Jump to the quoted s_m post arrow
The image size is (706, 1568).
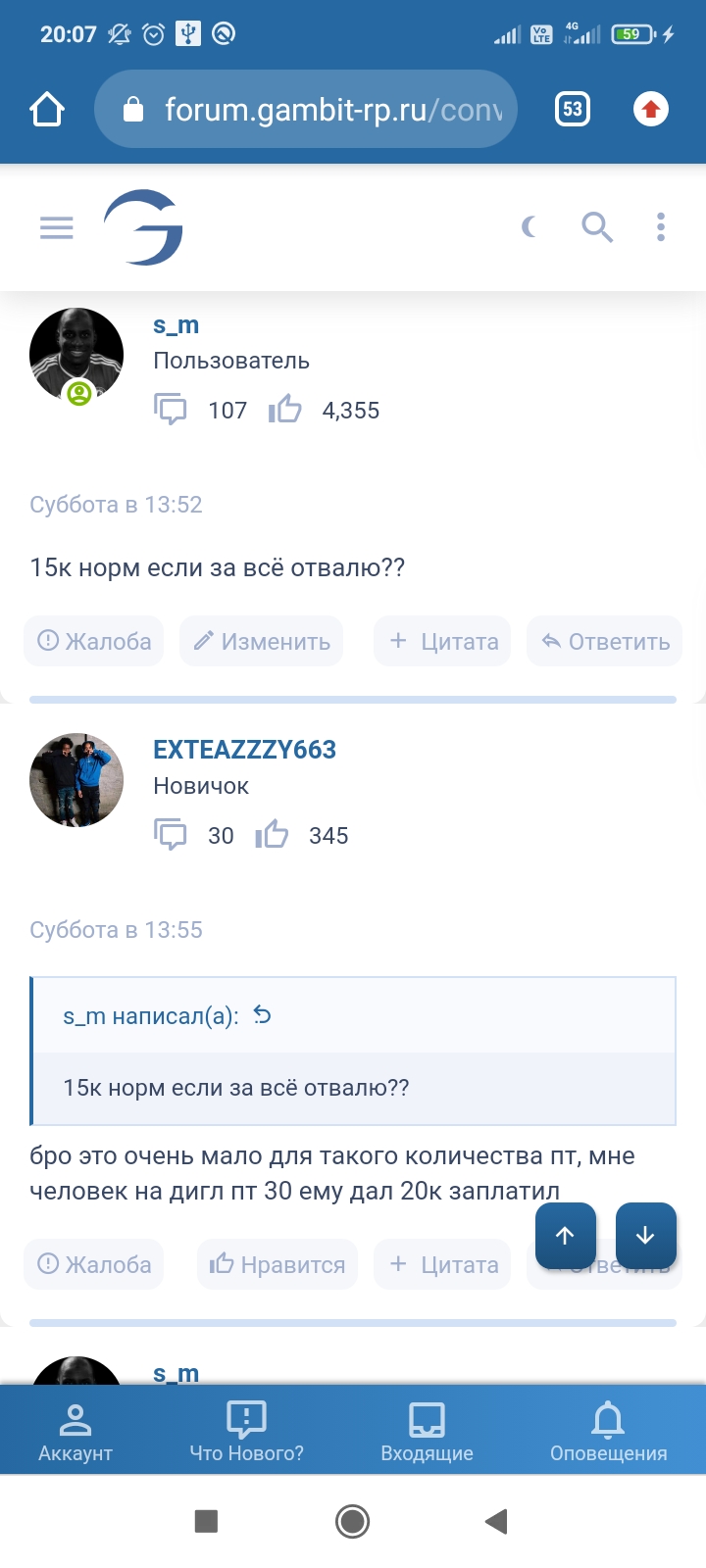[262, 1016]
